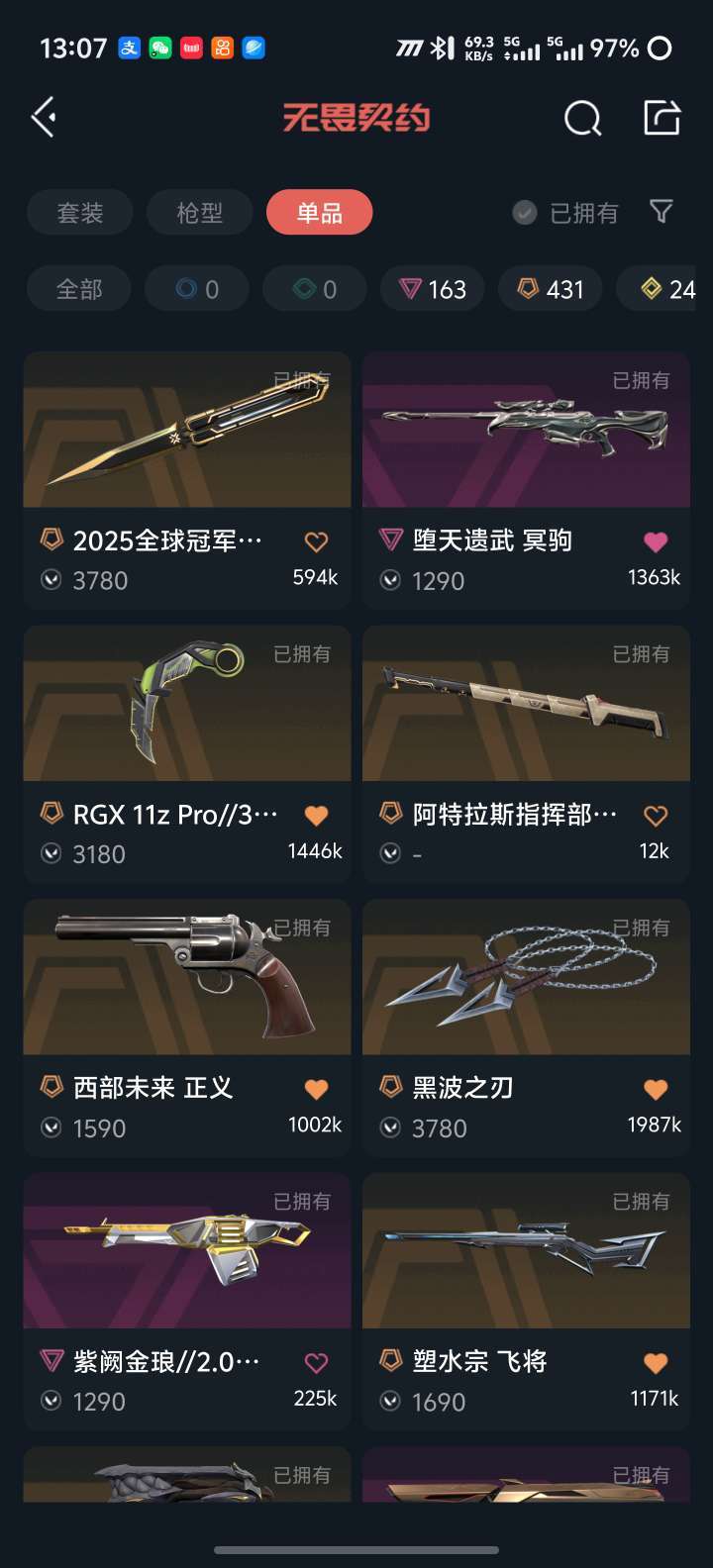Unlike the RGX 11z Pro skin
The width and height of the screenshot is (713, 1568).
pyautogui.click(x=316, y=816)
